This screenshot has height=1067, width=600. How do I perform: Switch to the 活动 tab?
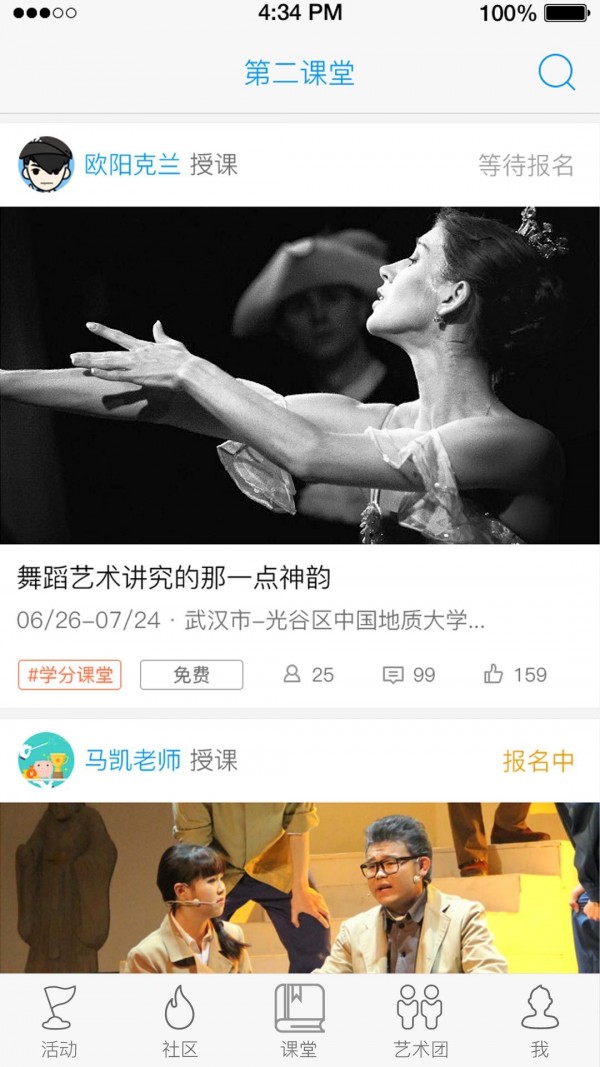point(59,1020)
